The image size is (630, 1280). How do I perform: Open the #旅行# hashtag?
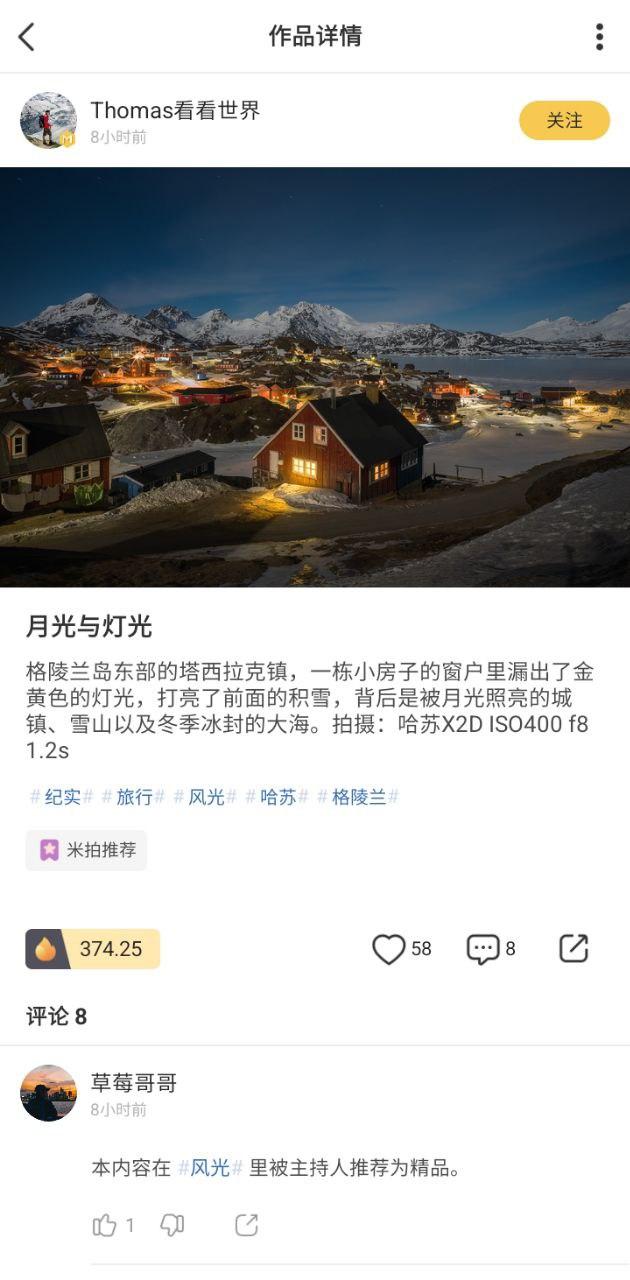134,797
